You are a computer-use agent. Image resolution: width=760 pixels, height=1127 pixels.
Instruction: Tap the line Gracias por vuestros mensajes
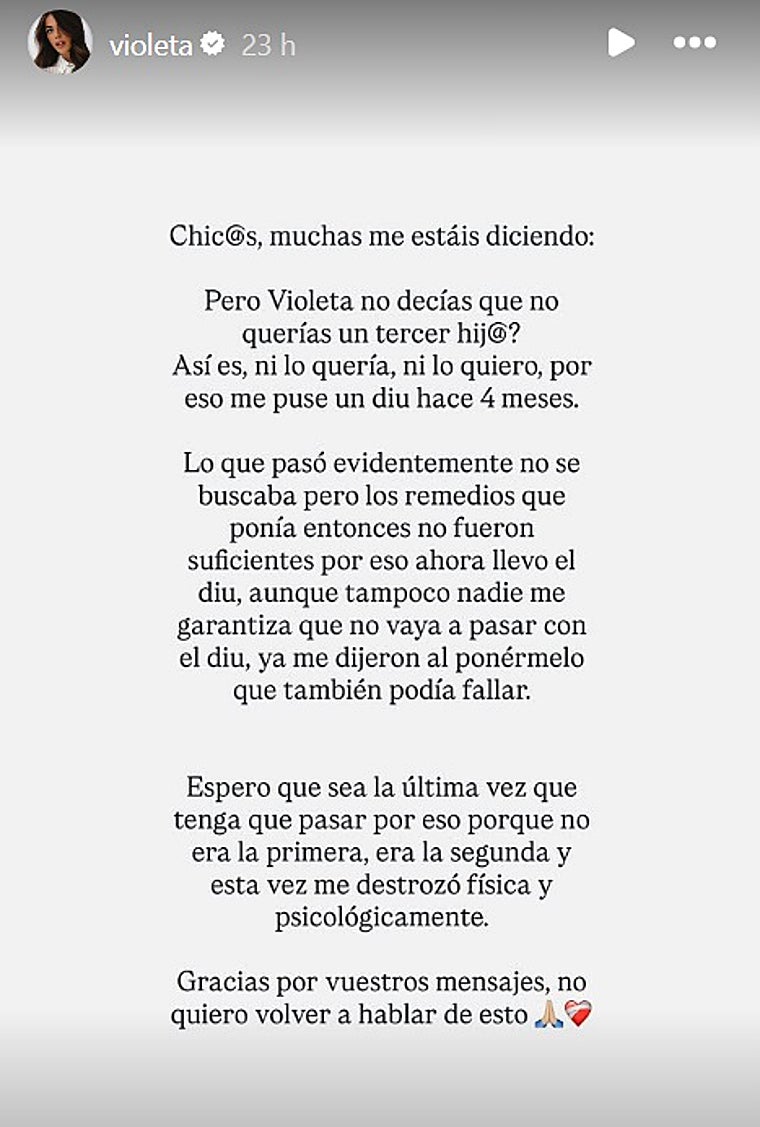(380, 982)
